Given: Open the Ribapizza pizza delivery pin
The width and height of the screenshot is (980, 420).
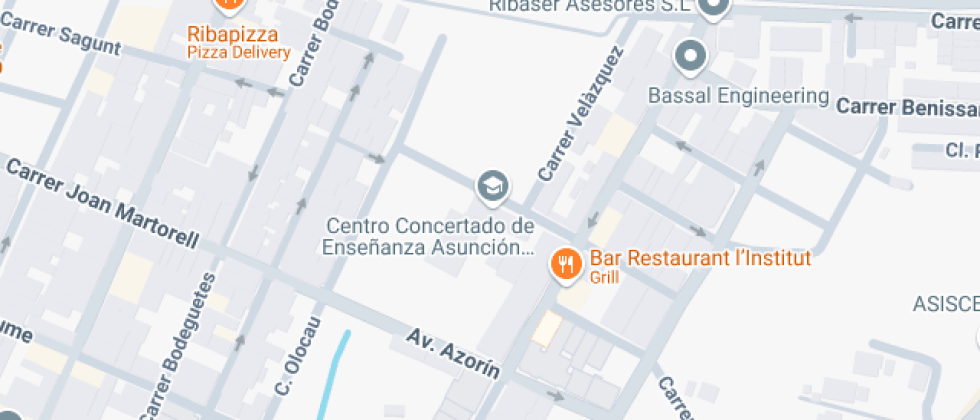Looking at the screenshot, I should 231,5.
